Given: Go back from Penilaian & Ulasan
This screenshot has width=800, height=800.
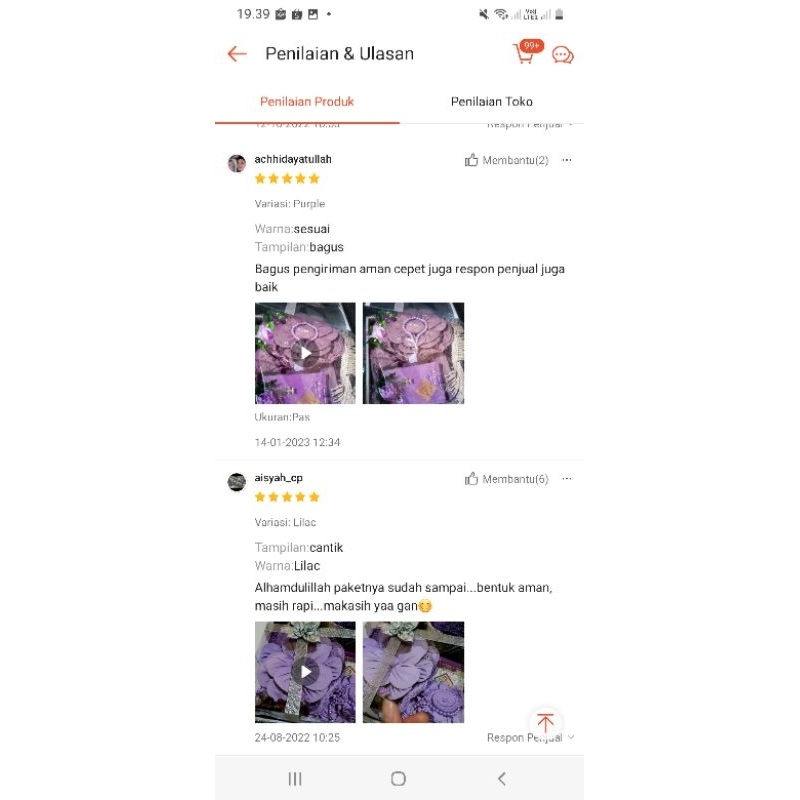Looking at the screenshot, I should pyautogui.click(x=237, y=54).
